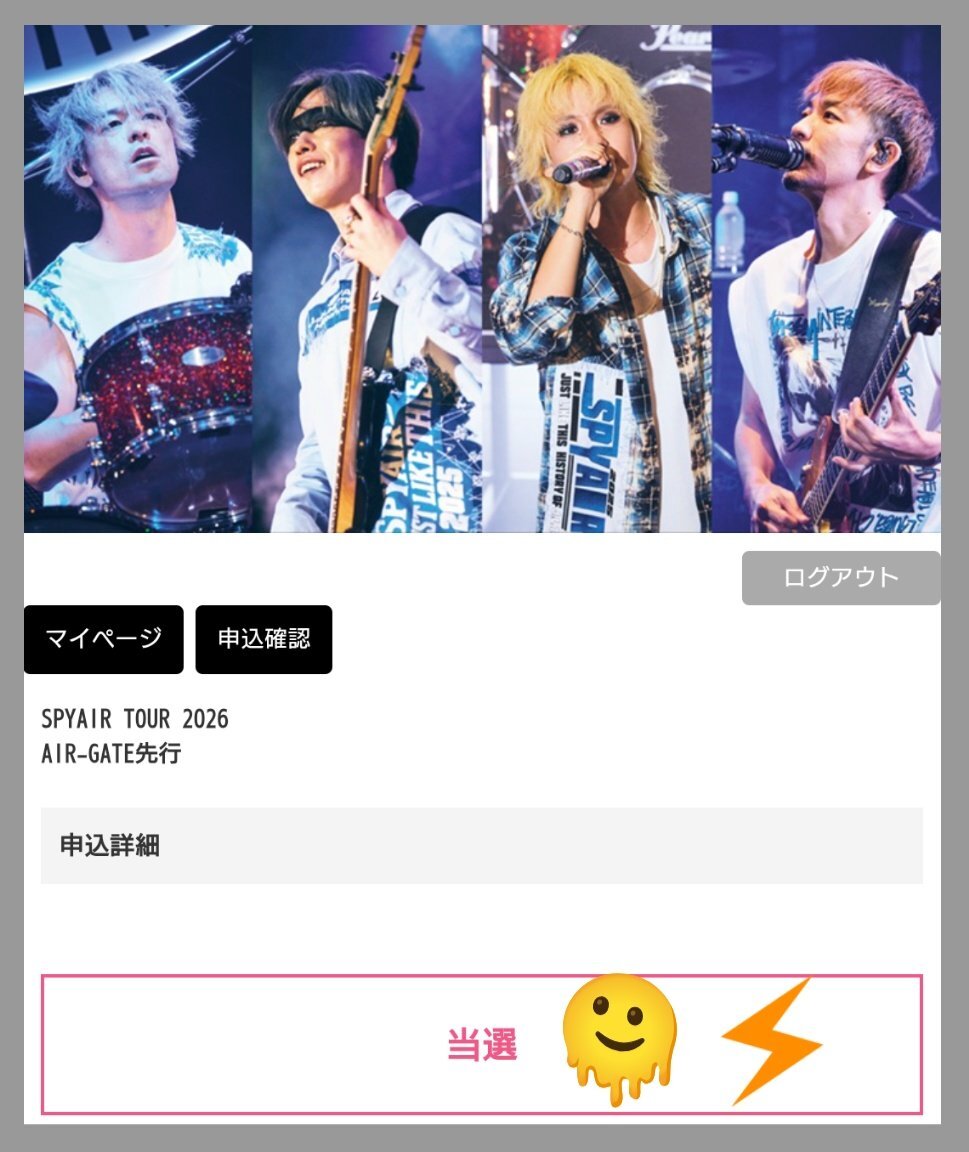Open 申込確認 page

pyautogui.click(x=264, y=639)
